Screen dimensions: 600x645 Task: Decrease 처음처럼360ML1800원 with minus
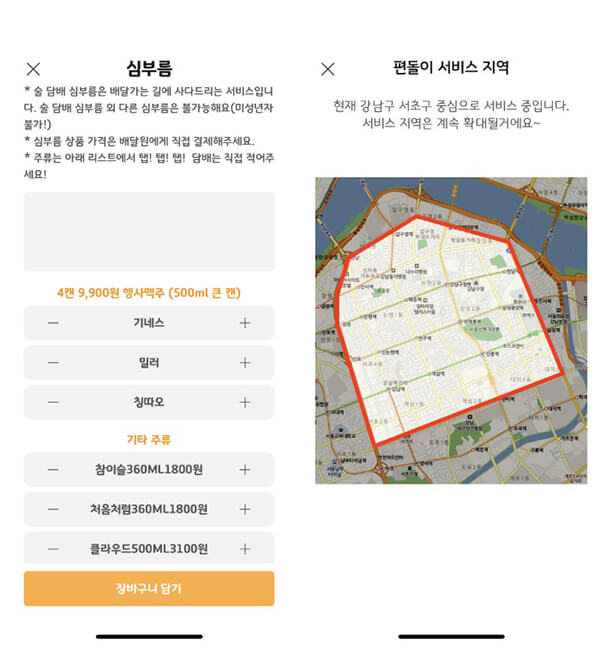[x=53, y=509]
